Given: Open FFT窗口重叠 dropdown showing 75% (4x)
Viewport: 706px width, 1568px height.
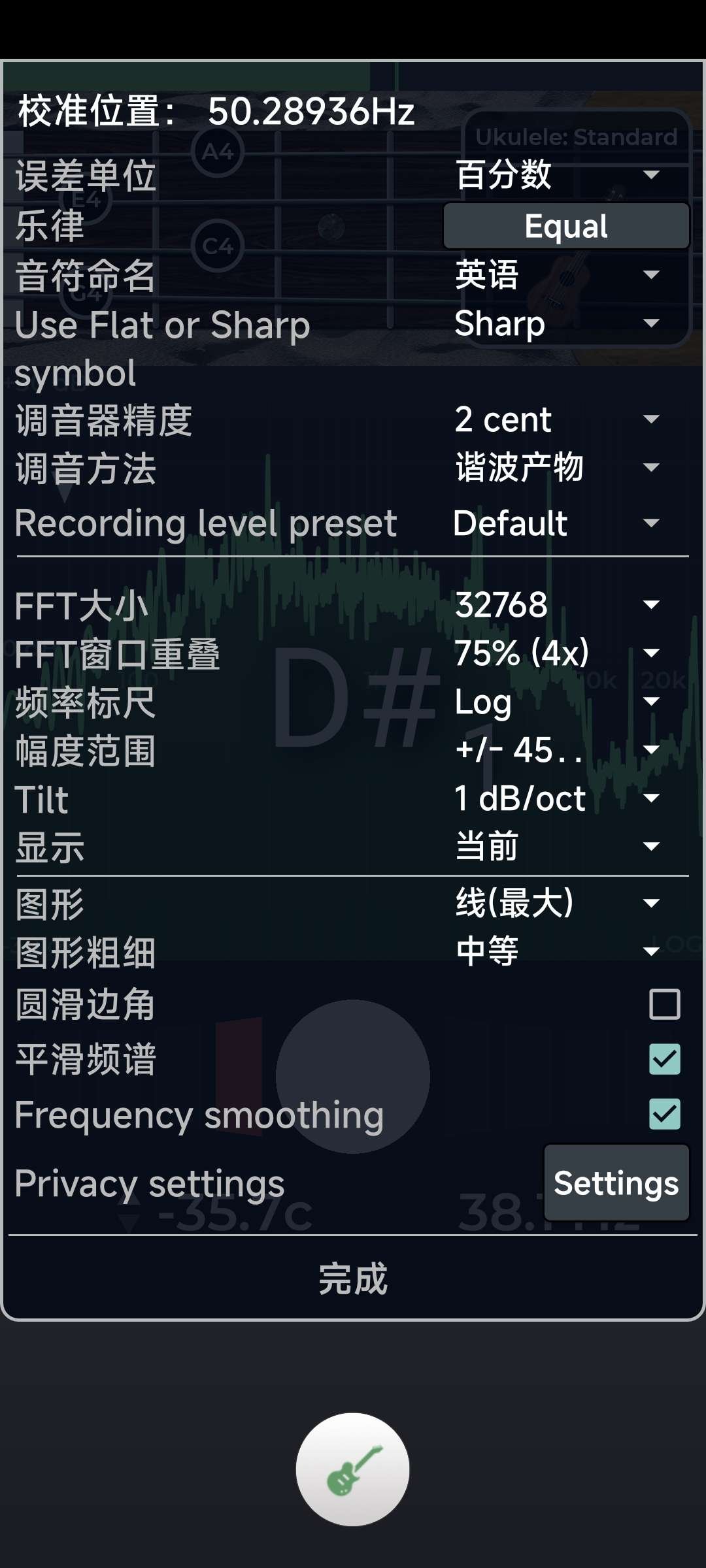Looking at the screenshot, I should 559,653.
